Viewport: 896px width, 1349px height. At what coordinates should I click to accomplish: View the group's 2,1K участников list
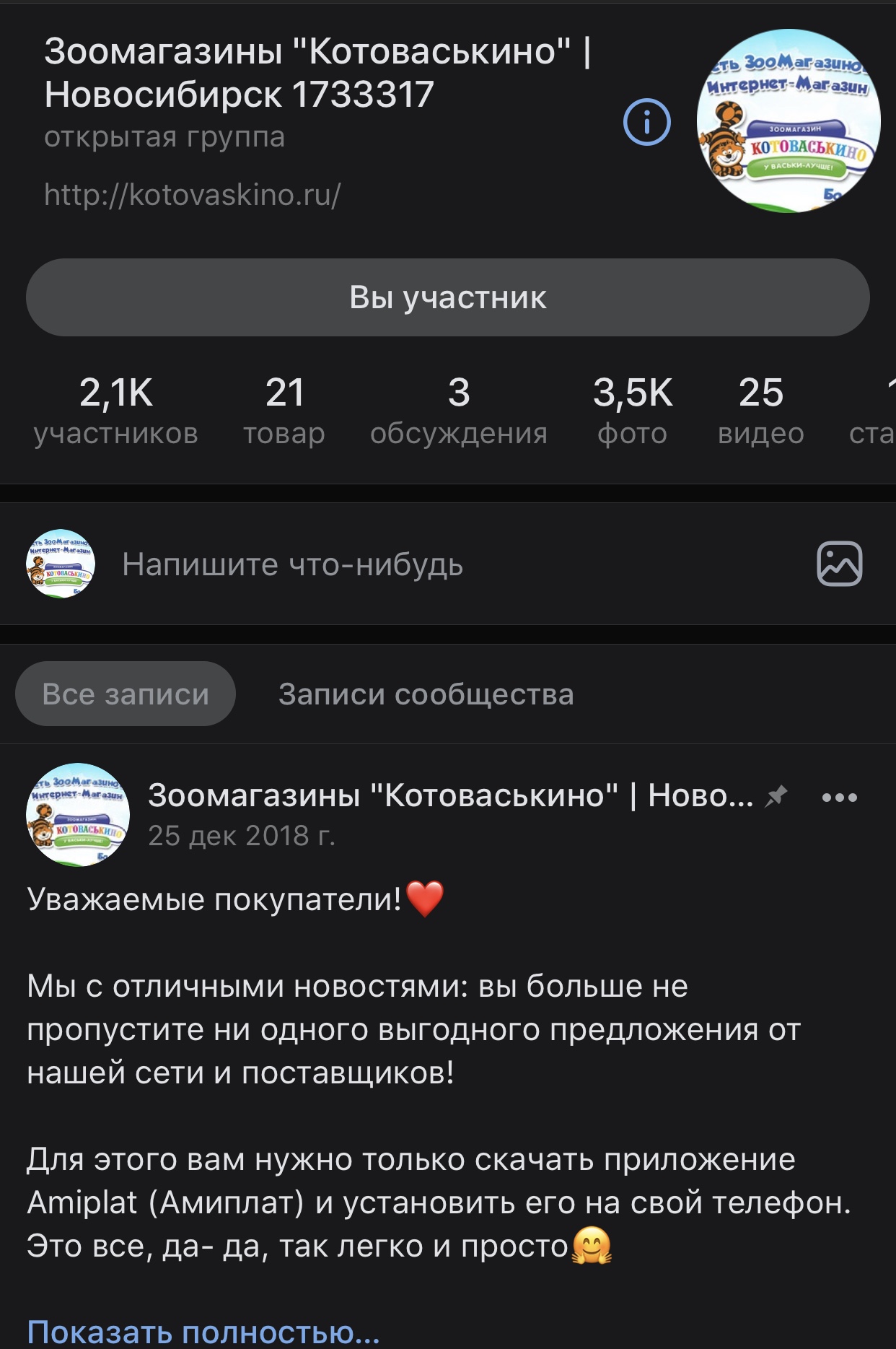click(115, 411)
